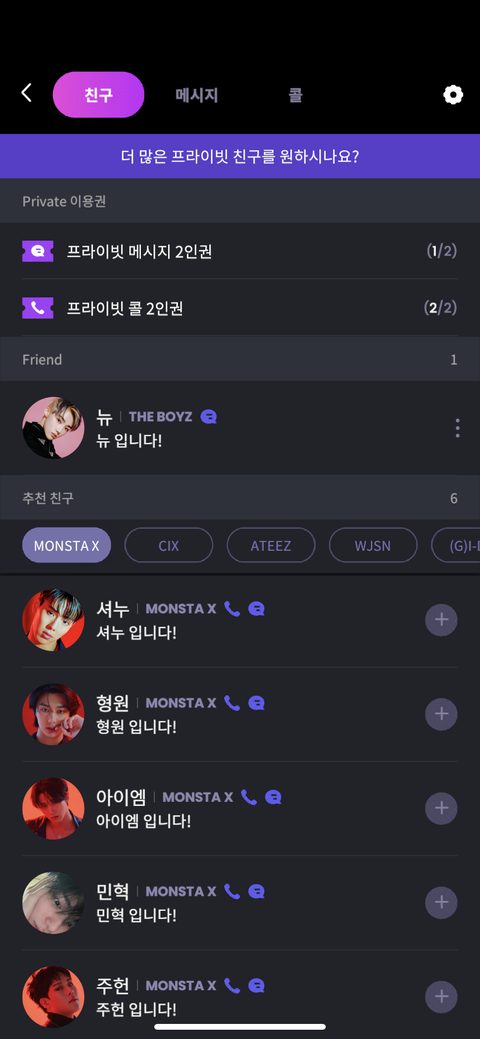Tap the 더 많은 프라이빗 친구를 원하시나요 banner
The image size is (480, 1039).
240,156
